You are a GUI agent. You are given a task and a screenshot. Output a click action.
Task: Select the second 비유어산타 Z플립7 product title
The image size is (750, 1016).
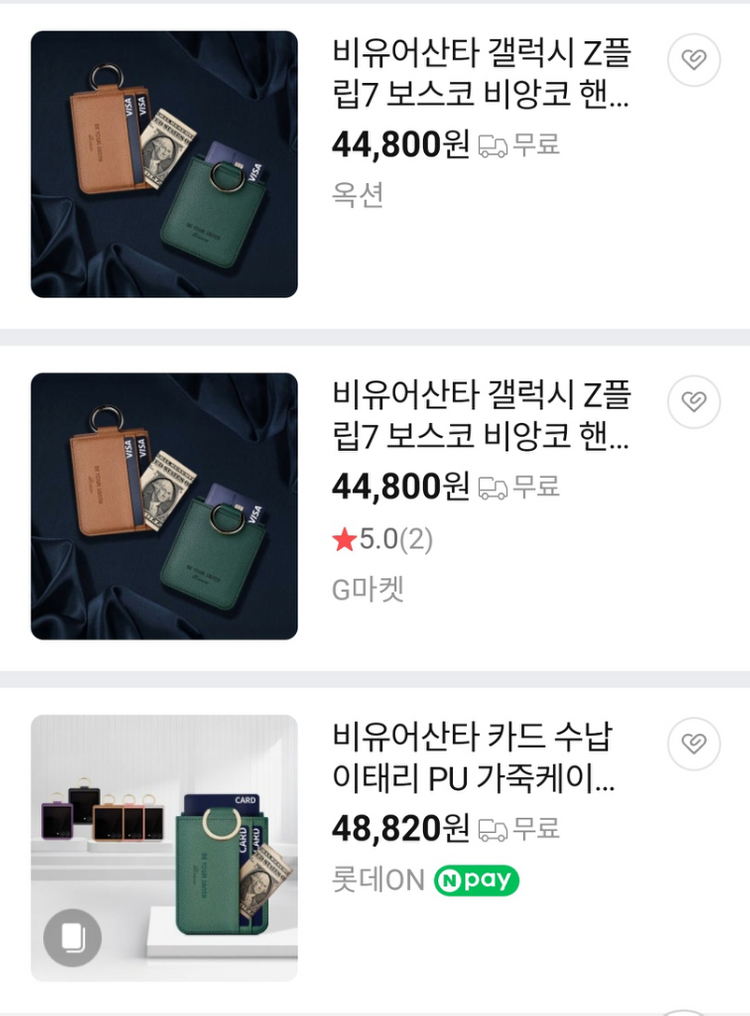click(480, 418)
